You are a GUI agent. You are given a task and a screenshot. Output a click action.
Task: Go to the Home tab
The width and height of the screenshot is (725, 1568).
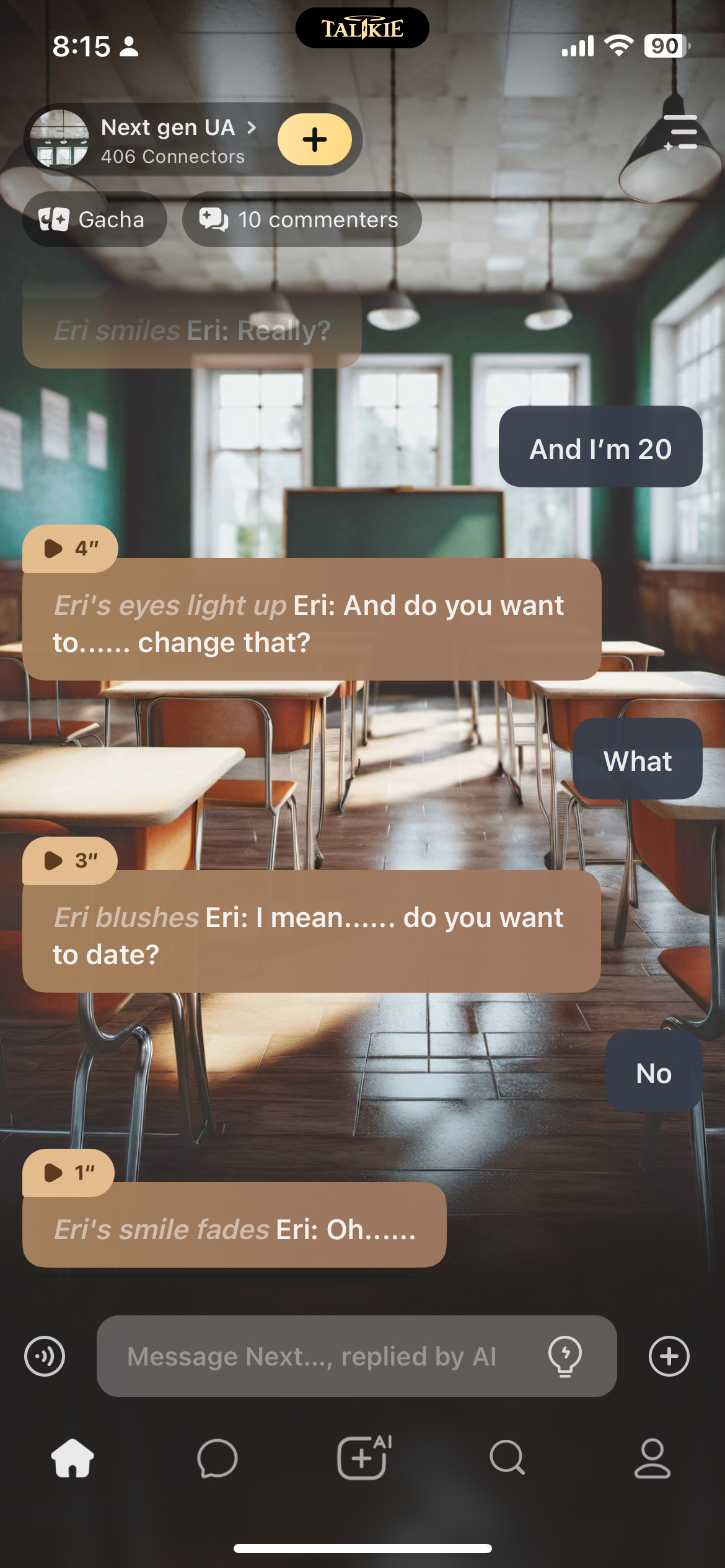tap(72, 1458)
